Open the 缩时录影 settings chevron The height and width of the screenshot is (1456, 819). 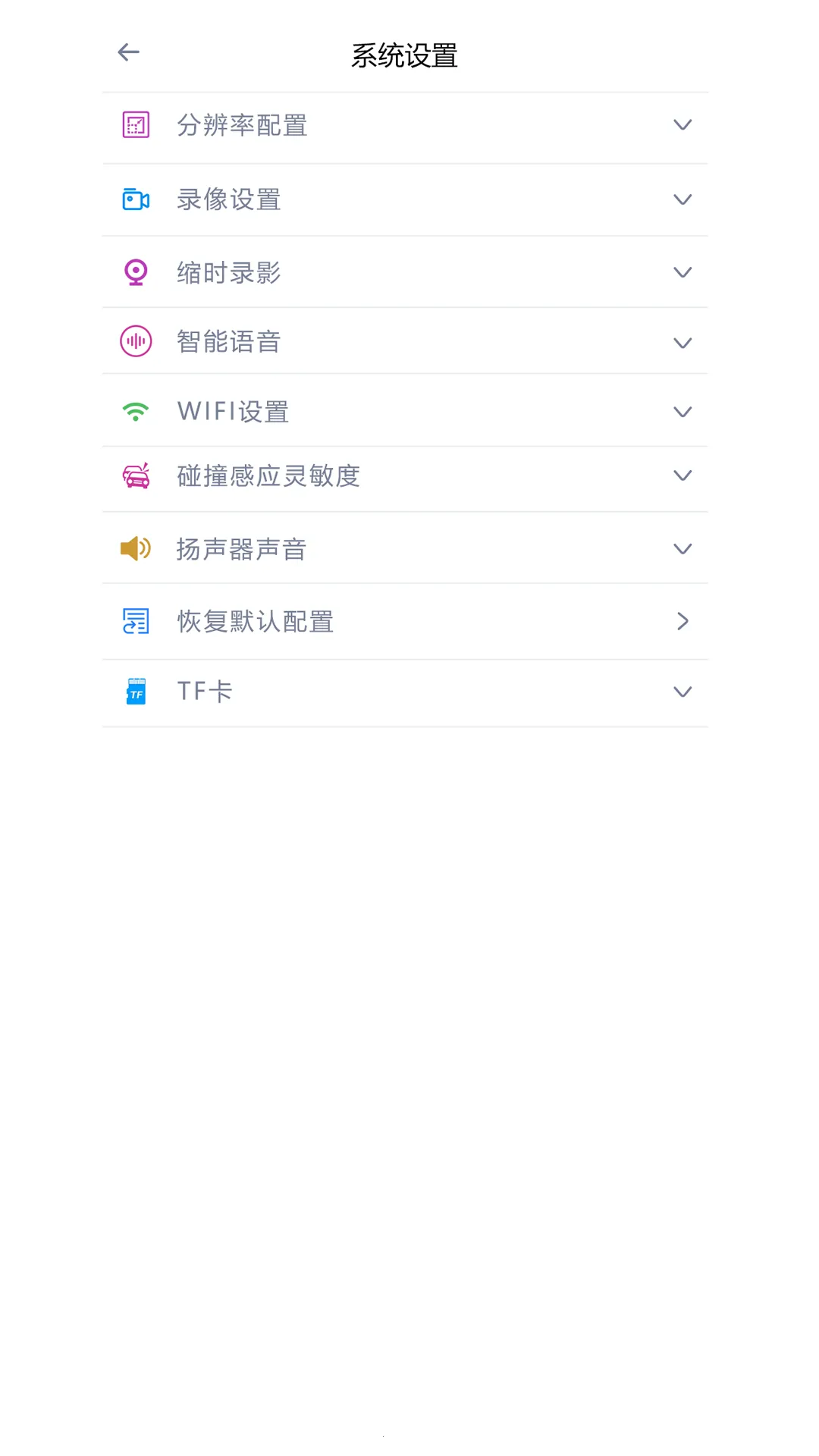coord(682,272)
